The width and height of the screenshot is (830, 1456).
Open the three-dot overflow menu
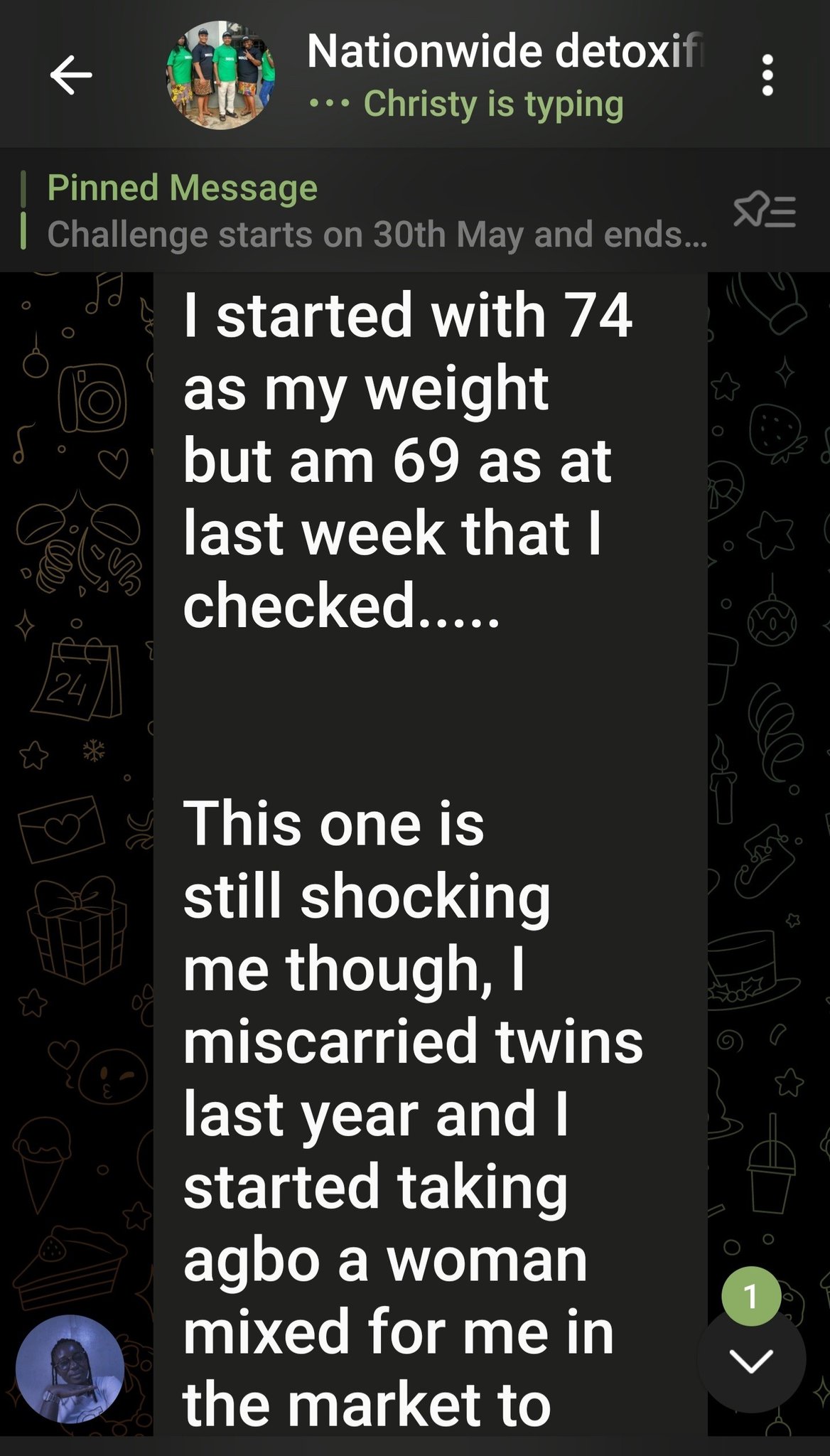[x=767, y=74]
